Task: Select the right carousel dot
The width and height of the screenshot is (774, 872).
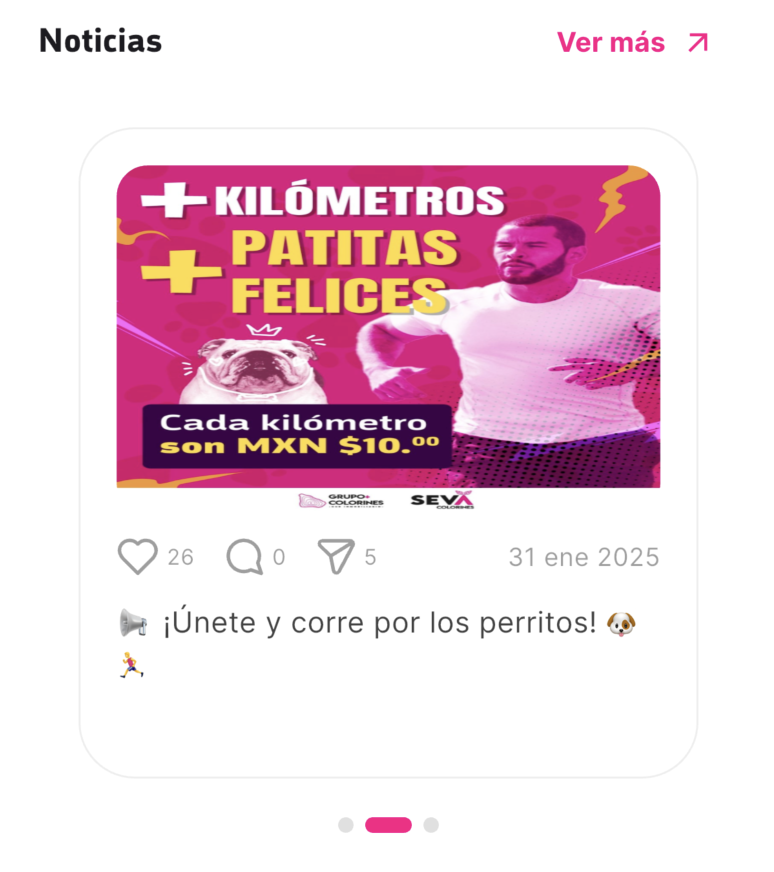Action: click(431, 825)
